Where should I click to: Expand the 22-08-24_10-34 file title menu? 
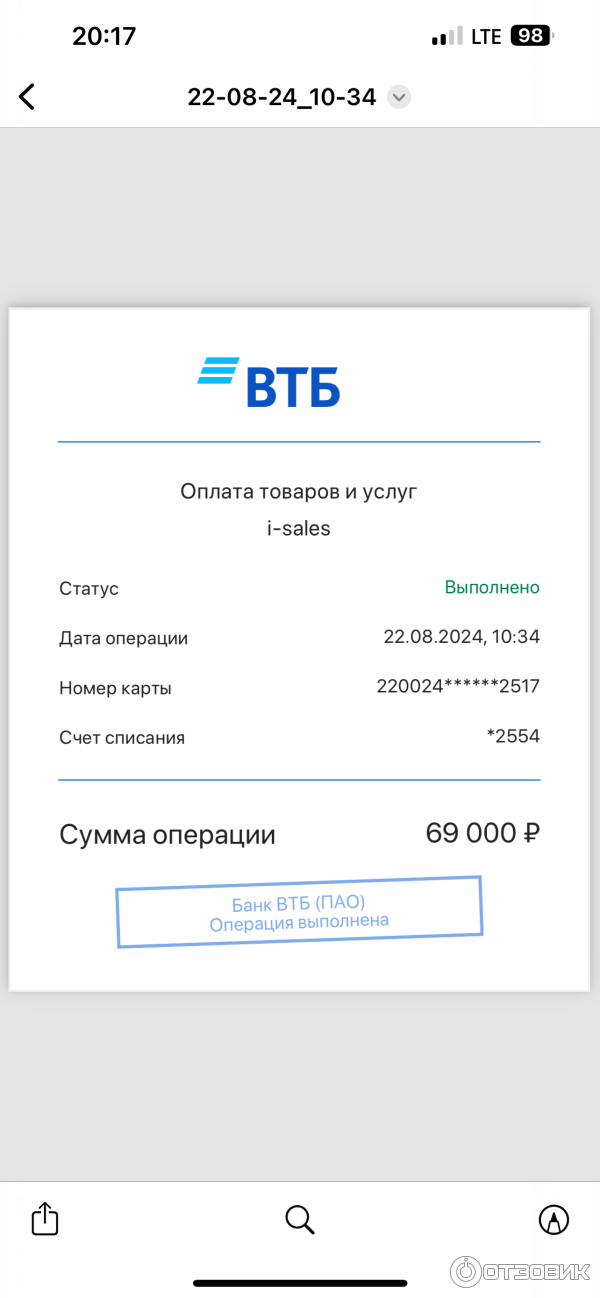(399, 97)
